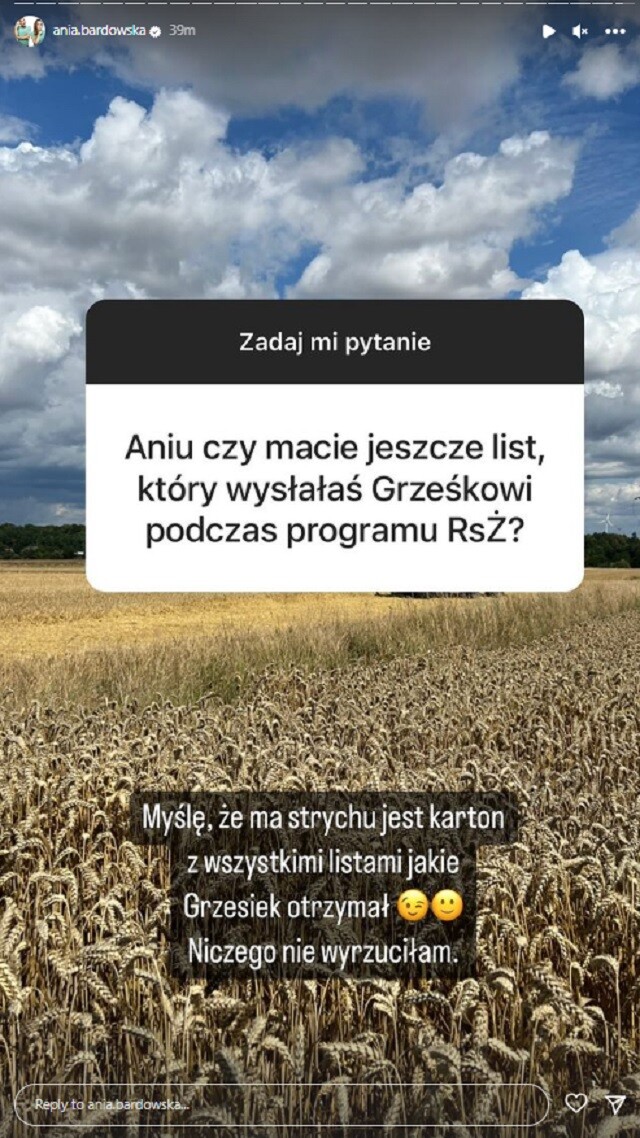Open the three-dot more options menu
Viewport: 640px width, 1138px height.
[x=612, y=31]
